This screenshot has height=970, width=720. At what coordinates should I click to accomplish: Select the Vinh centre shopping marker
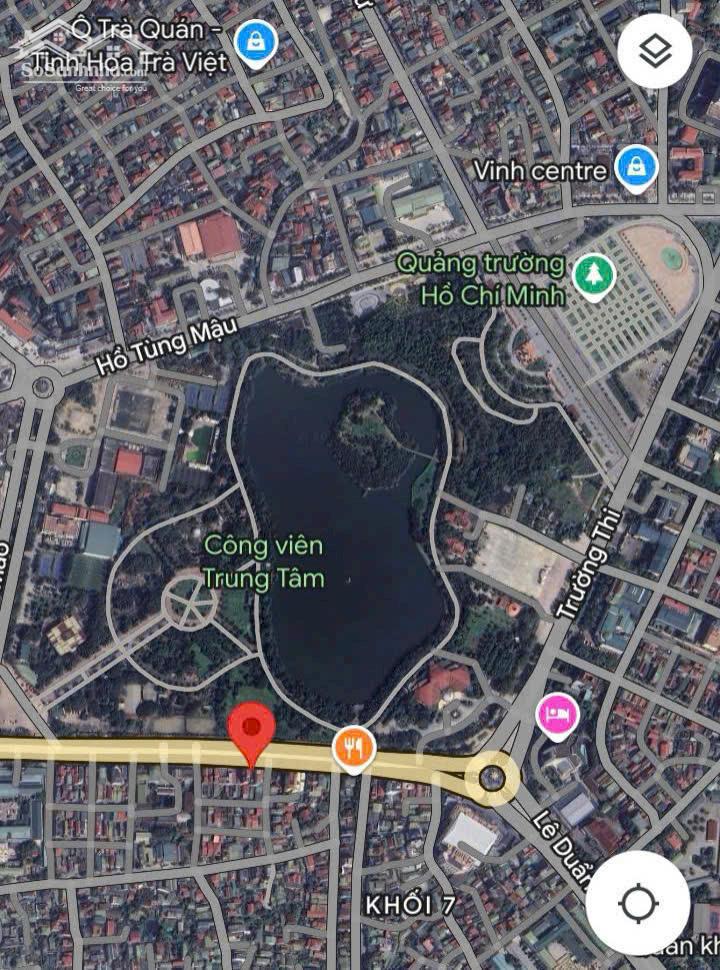pyautogui.click(x=635, y=168)
